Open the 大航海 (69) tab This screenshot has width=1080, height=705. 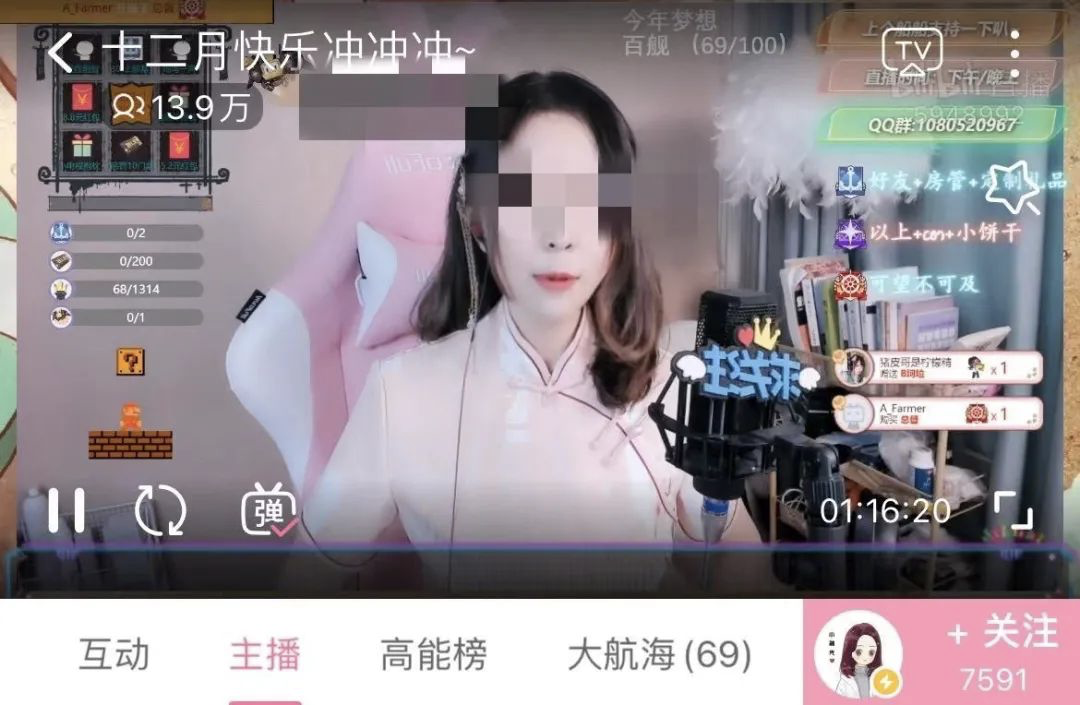659,655
